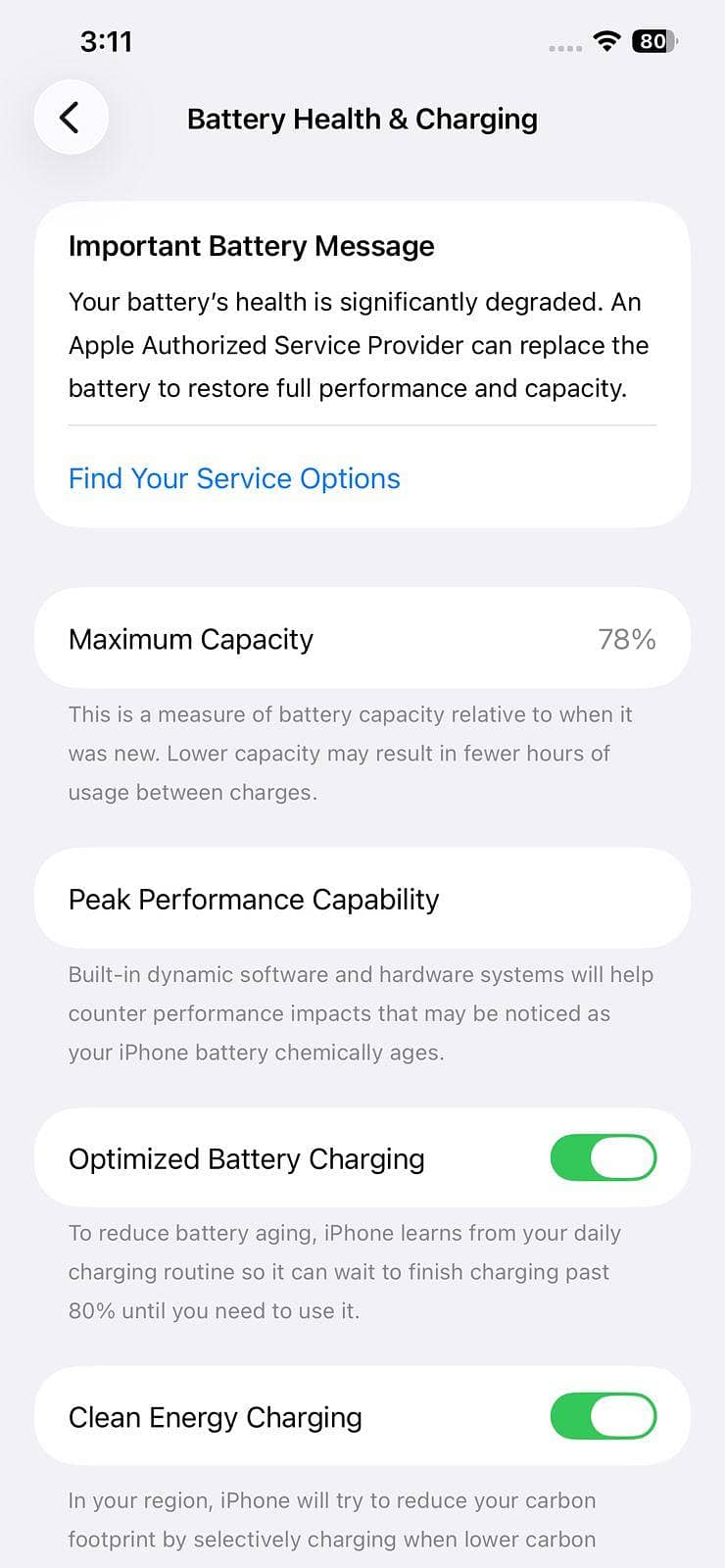Tap the cellular signal dots indicator
Image resolution: width=725 pixels, height=1568 pixels.
coord(564,46)
